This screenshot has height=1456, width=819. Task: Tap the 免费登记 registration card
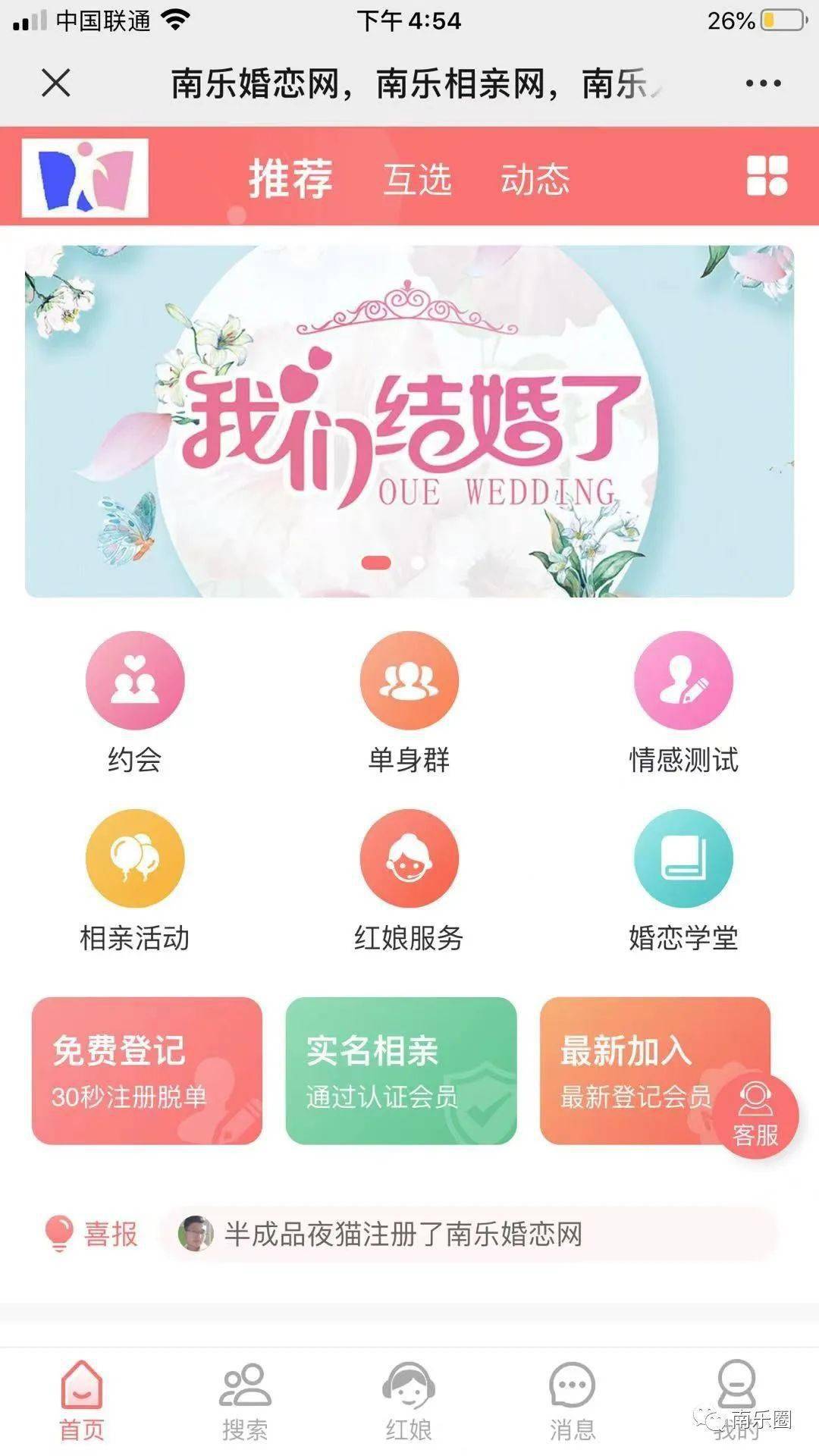pyautogui.click(x=147, y=1070)
